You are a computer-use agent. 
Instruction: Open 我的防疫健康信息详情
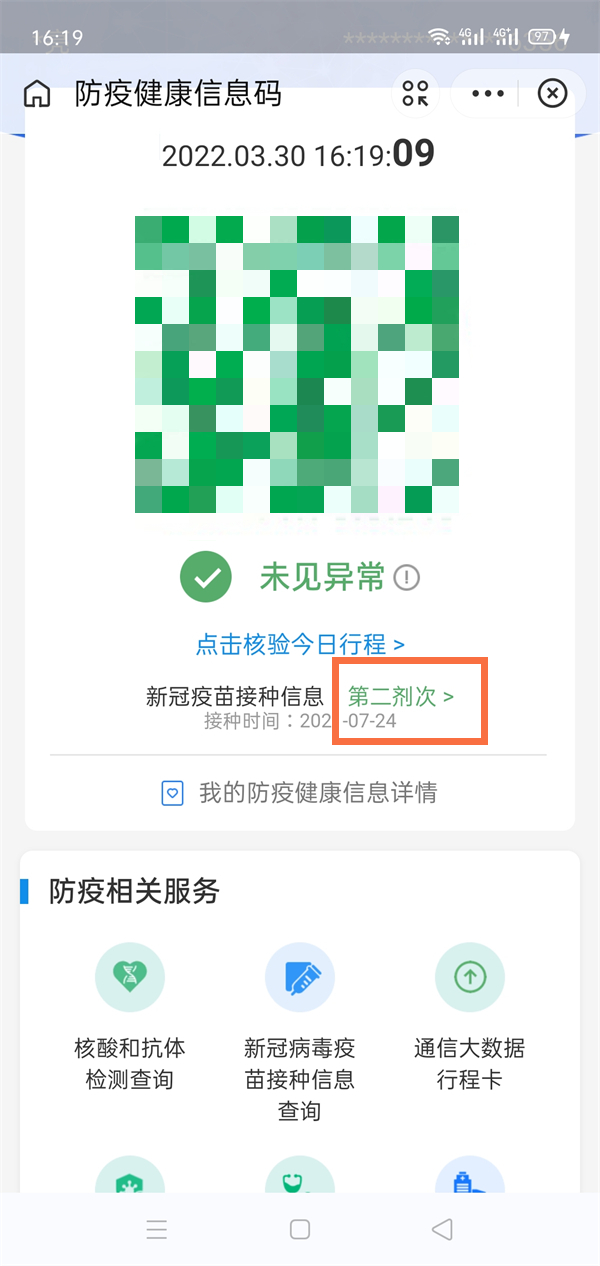click(x=300, y=793)
